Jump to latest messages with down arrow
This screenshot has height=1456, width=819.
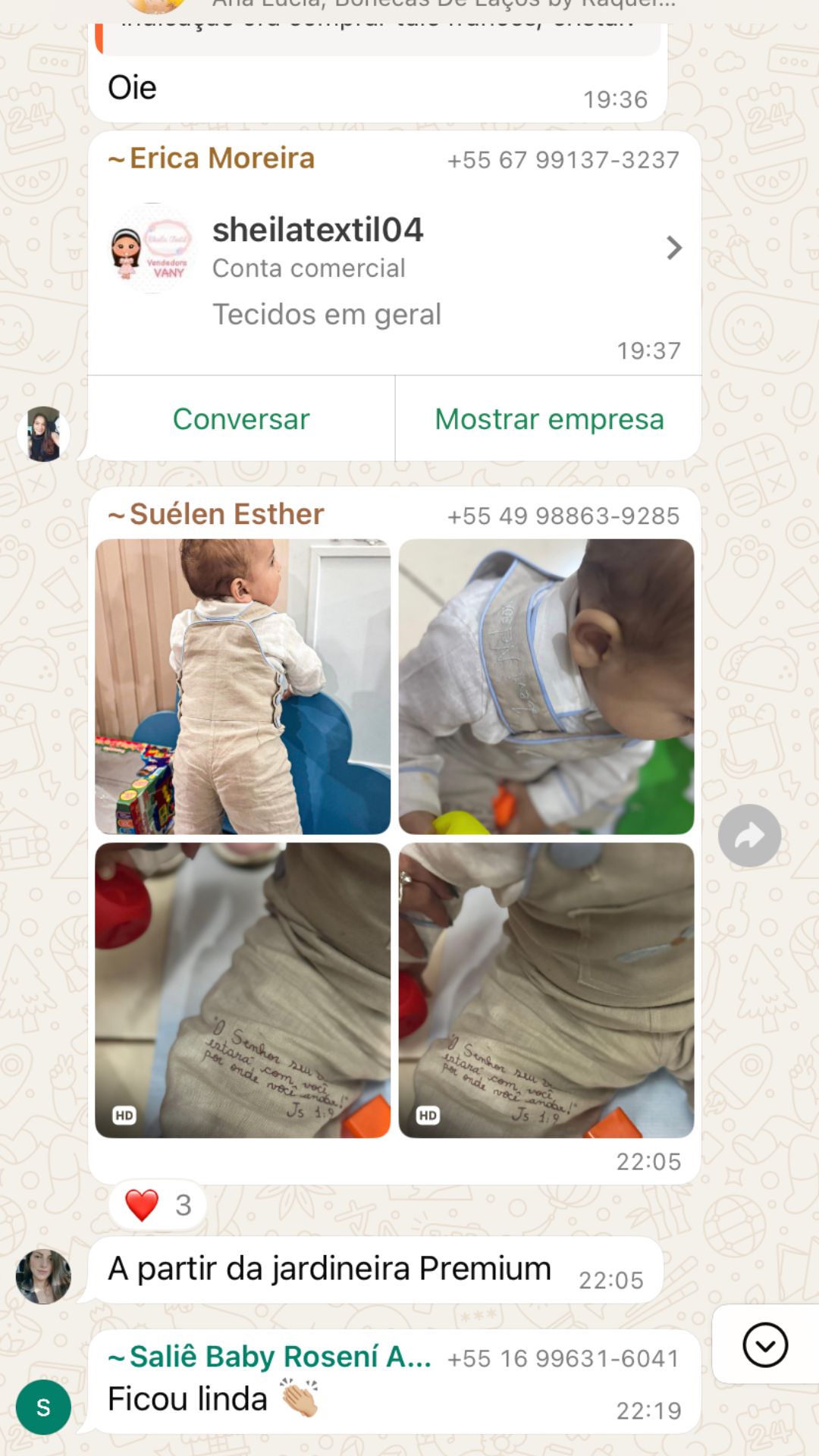point(764,1345)
